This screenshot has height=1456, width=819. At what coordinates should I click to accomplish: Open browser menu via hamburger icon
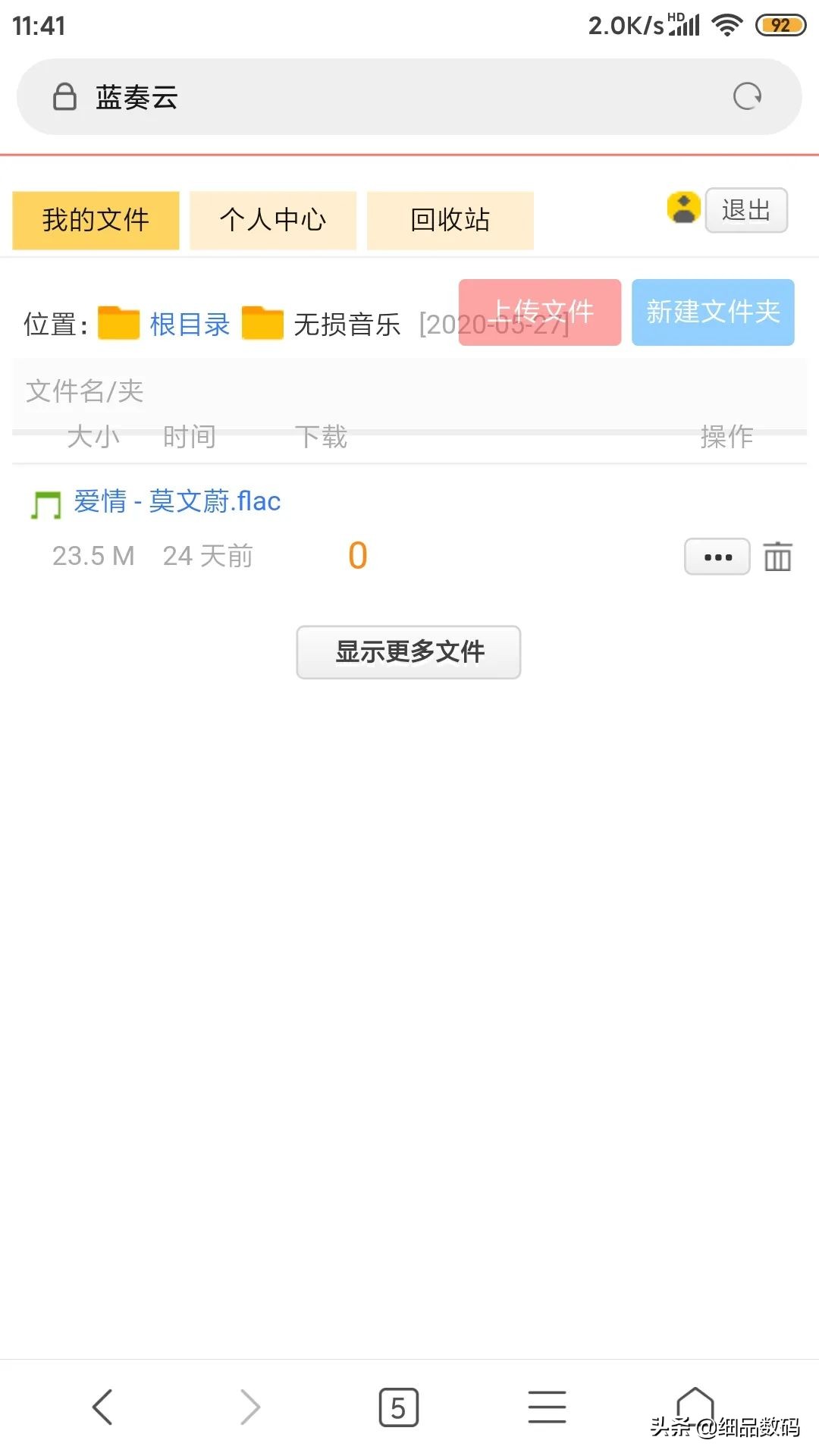[x=546, y=1405]
